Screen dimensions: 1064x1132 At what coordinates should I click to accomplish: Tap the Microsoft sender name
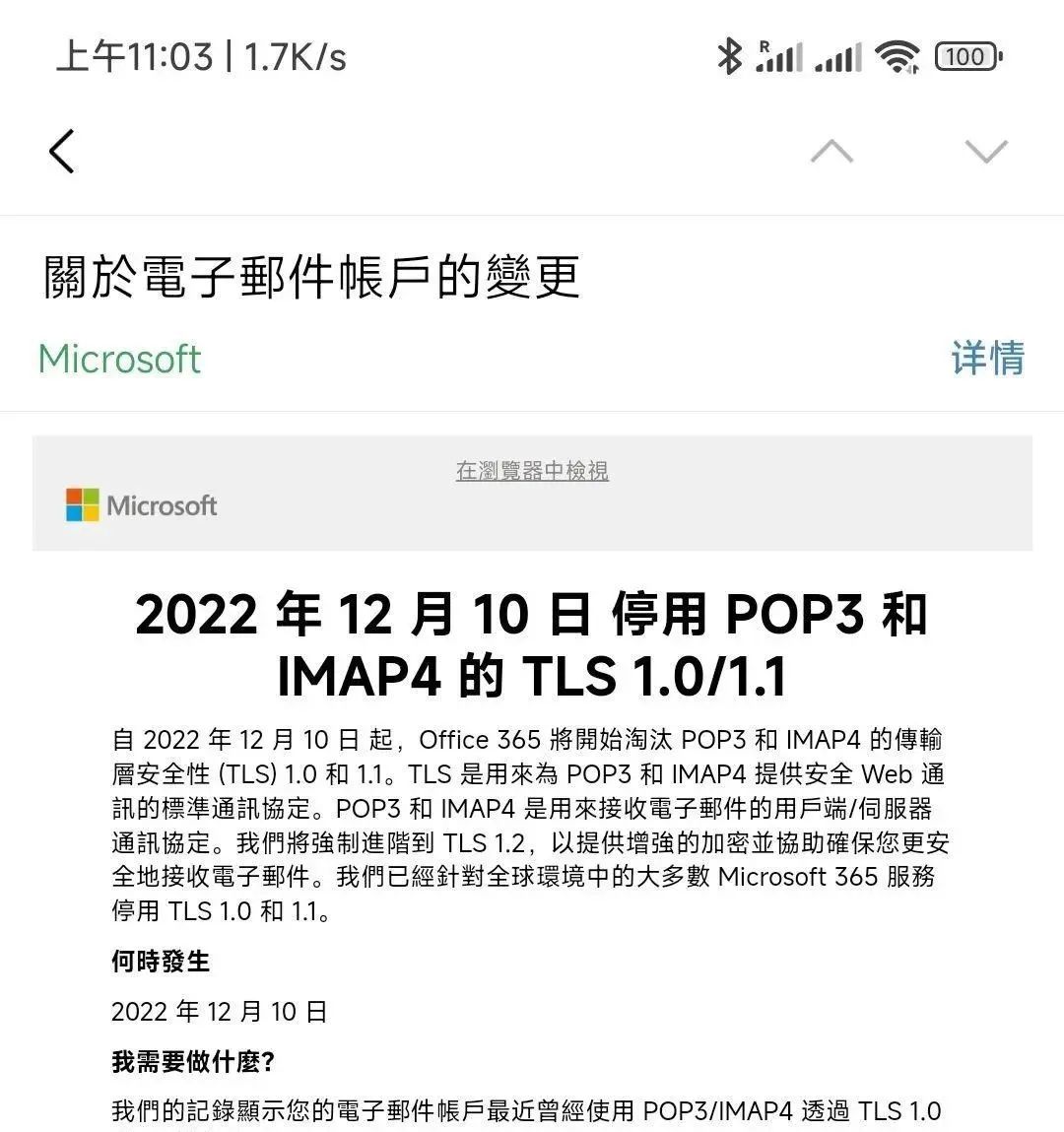click(119, 359)
